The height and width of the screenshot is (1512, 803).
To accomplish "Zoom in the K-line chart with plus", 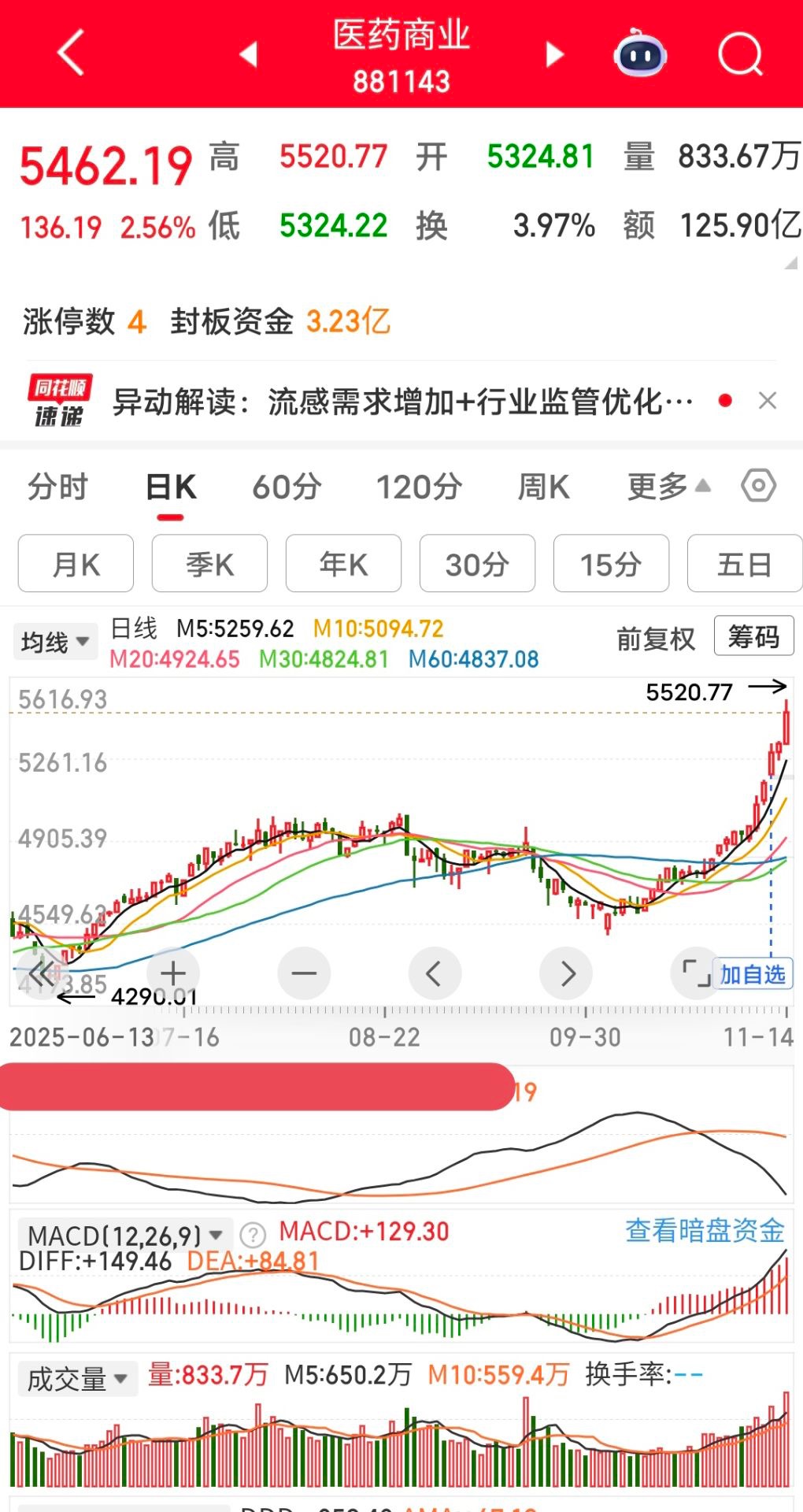I will tap(173, 973).
